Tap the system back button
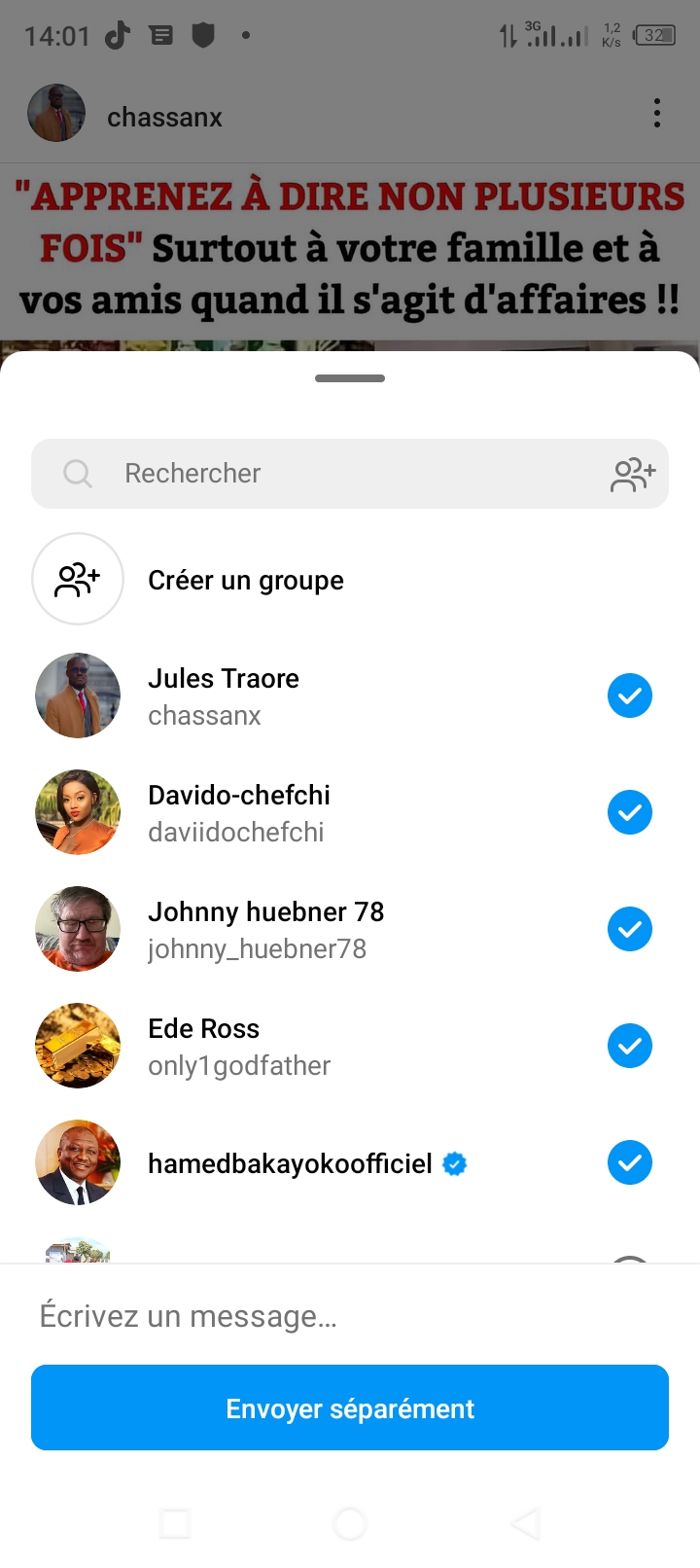700x1568 pixels. pos(525,1523)
